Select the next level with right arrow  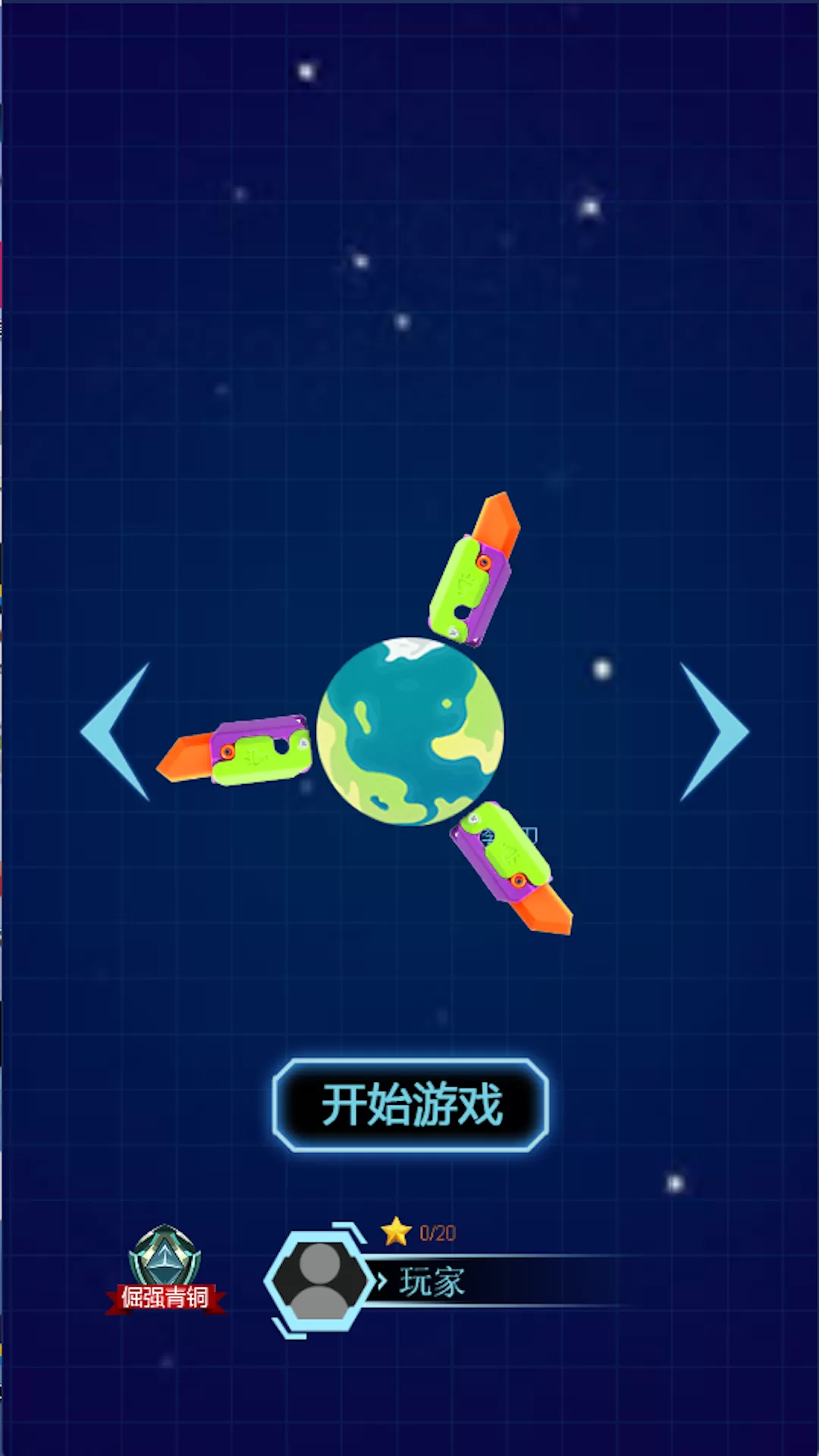tap(711, 731)
